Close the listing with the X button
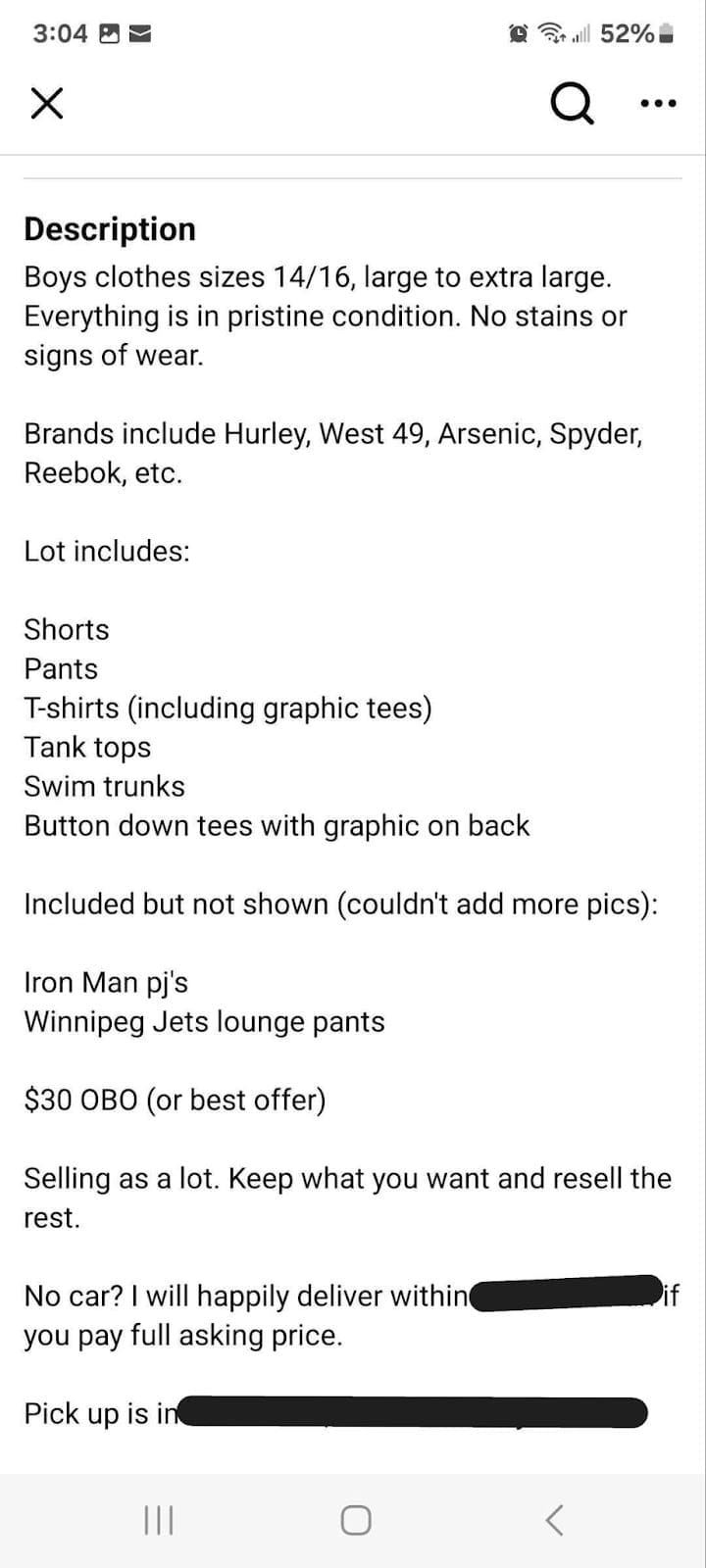The image size is (706, 1568). click(x=47, y=103)
